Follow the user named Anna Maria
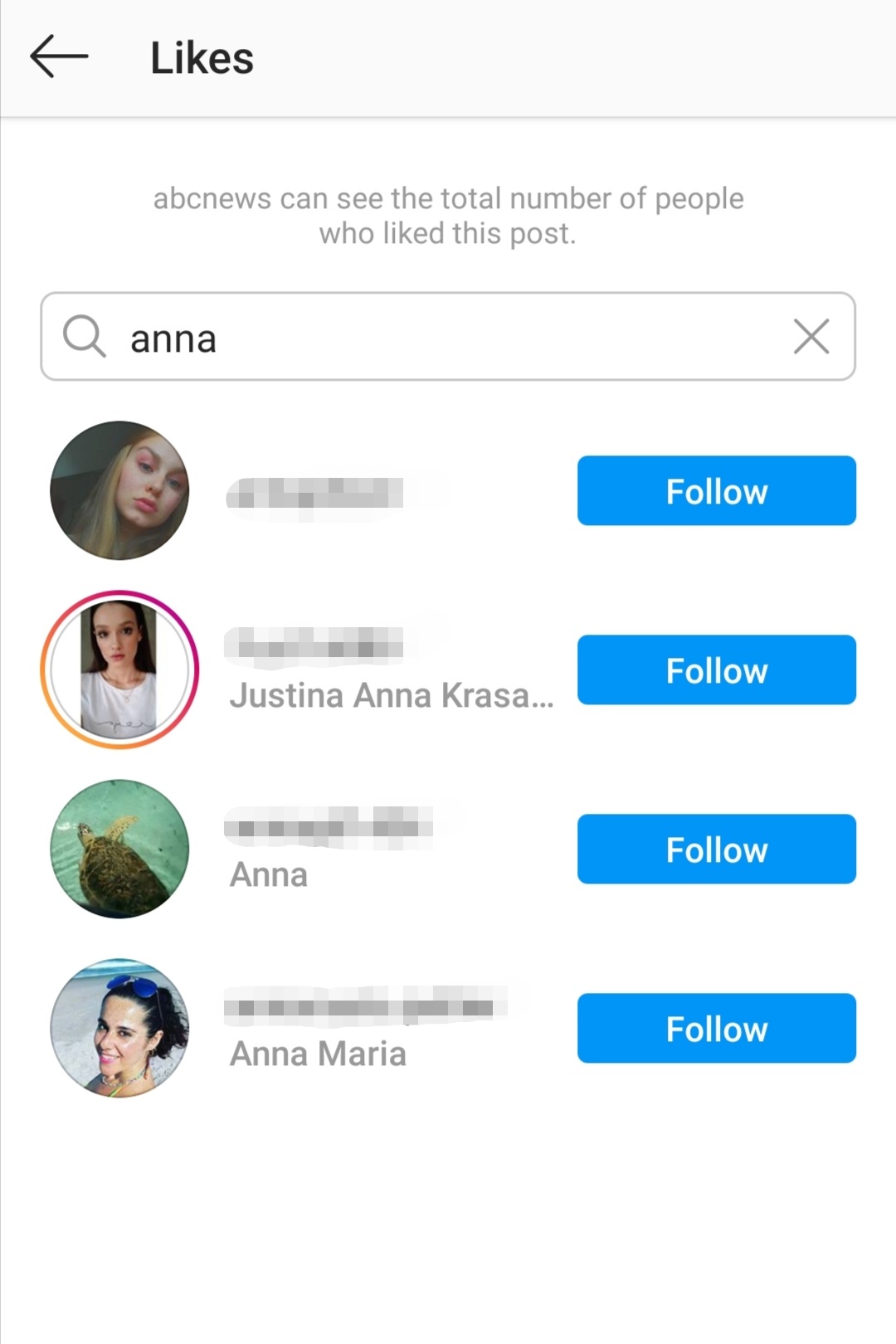The height and width of the screenshot is (1344, 896). (x=716, y=1029)
